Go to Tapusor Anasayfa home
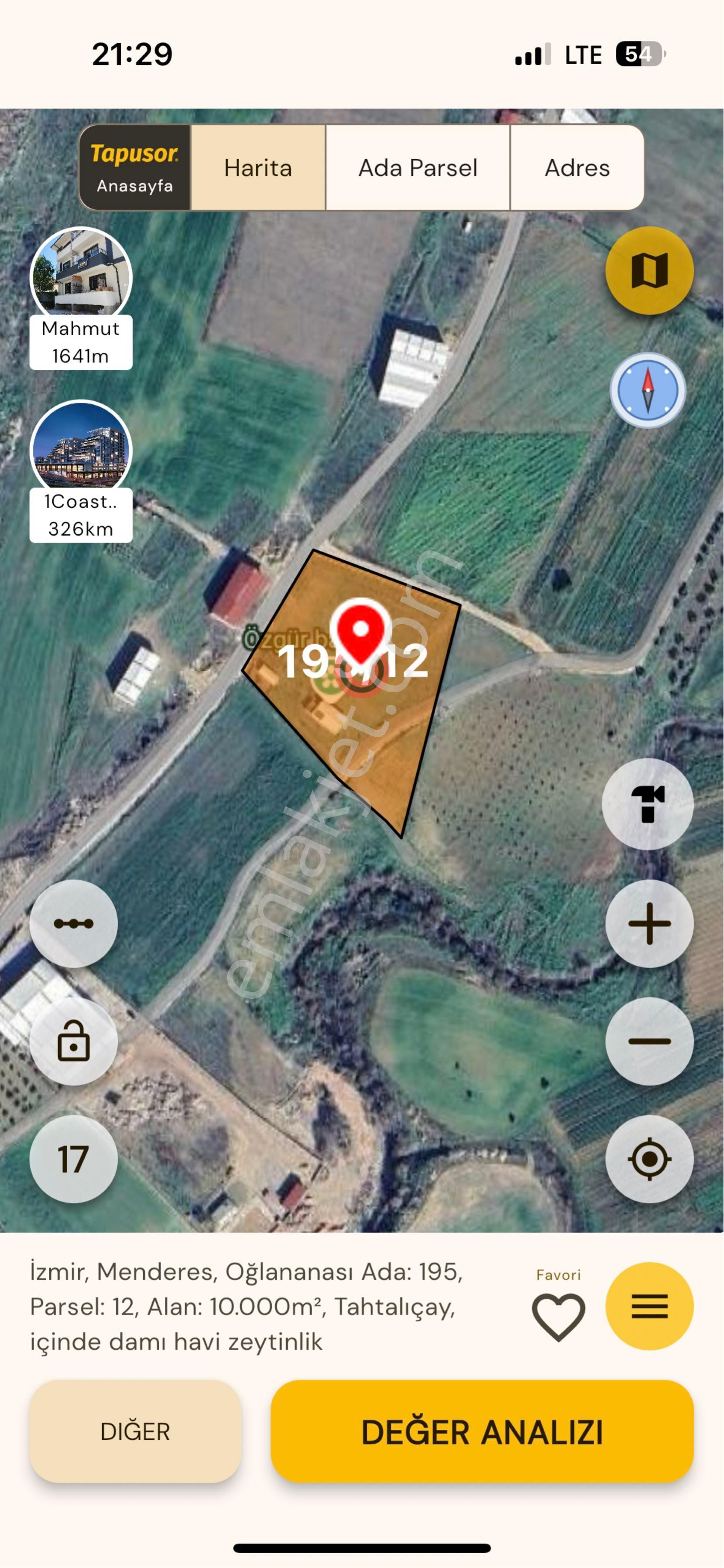This screenshot has width=724, height=1568. (x=134, y=168)
